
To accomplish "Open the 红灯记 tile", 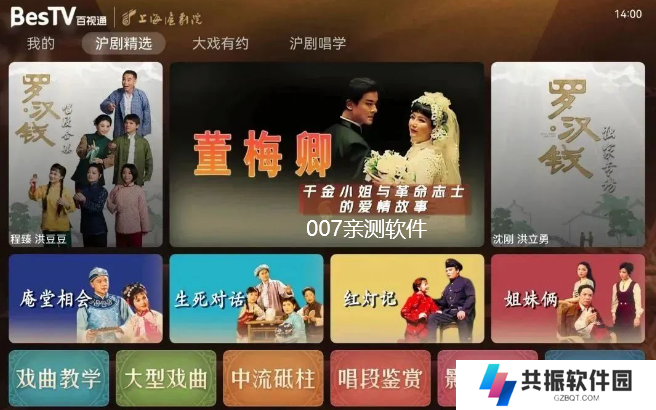I will click(407, 298).
